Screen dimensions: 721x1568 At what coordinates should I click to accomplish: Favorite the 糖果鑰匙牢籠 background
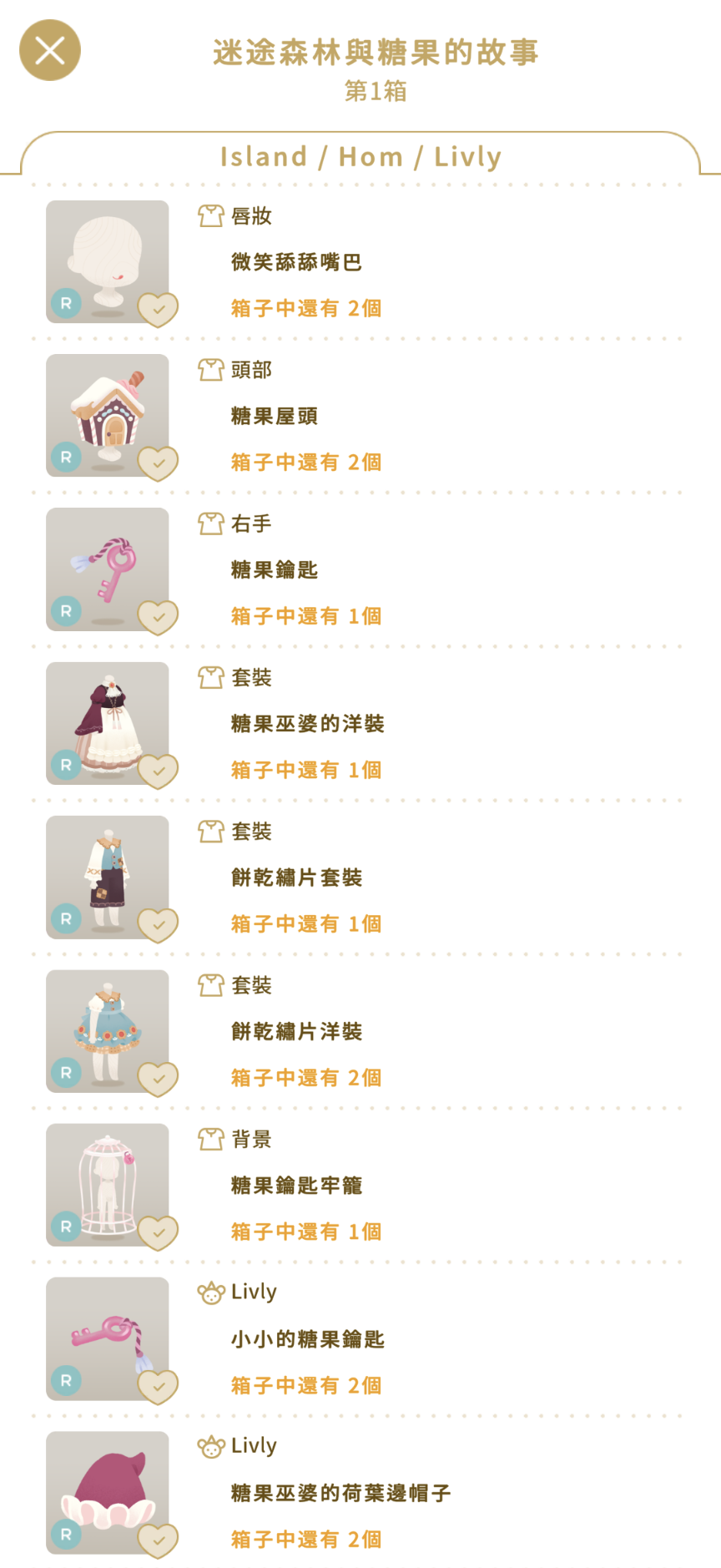(x=158, y=1232)
